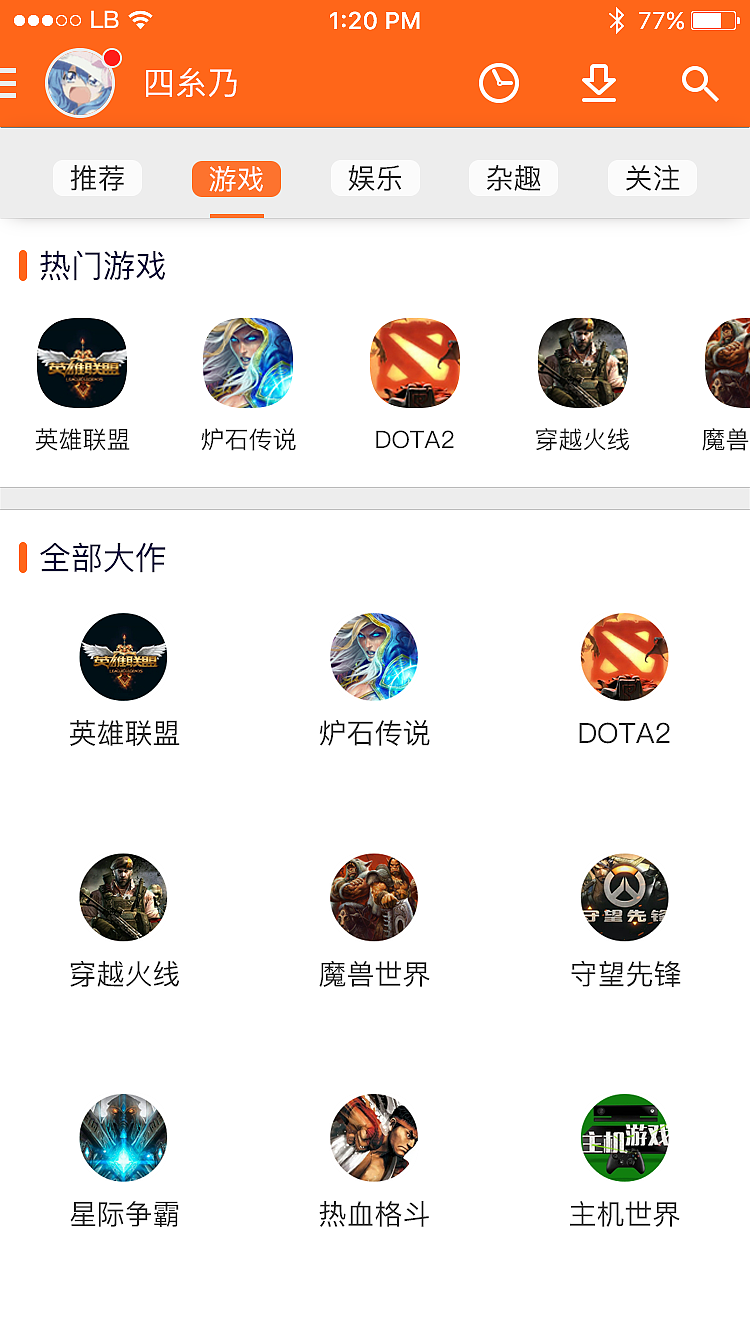Select the 主机世界 console gaming icon
Image resolution: width=750 pixels, height=1334 pixels.
[624, 1137]
